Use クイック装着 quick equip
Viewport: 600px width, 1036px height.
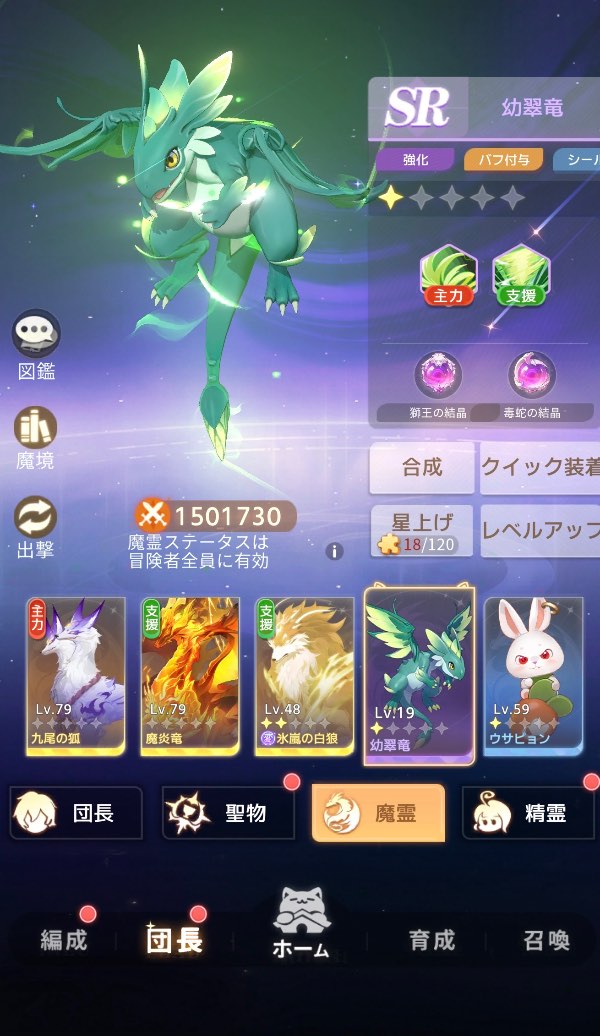click(540, 468)
